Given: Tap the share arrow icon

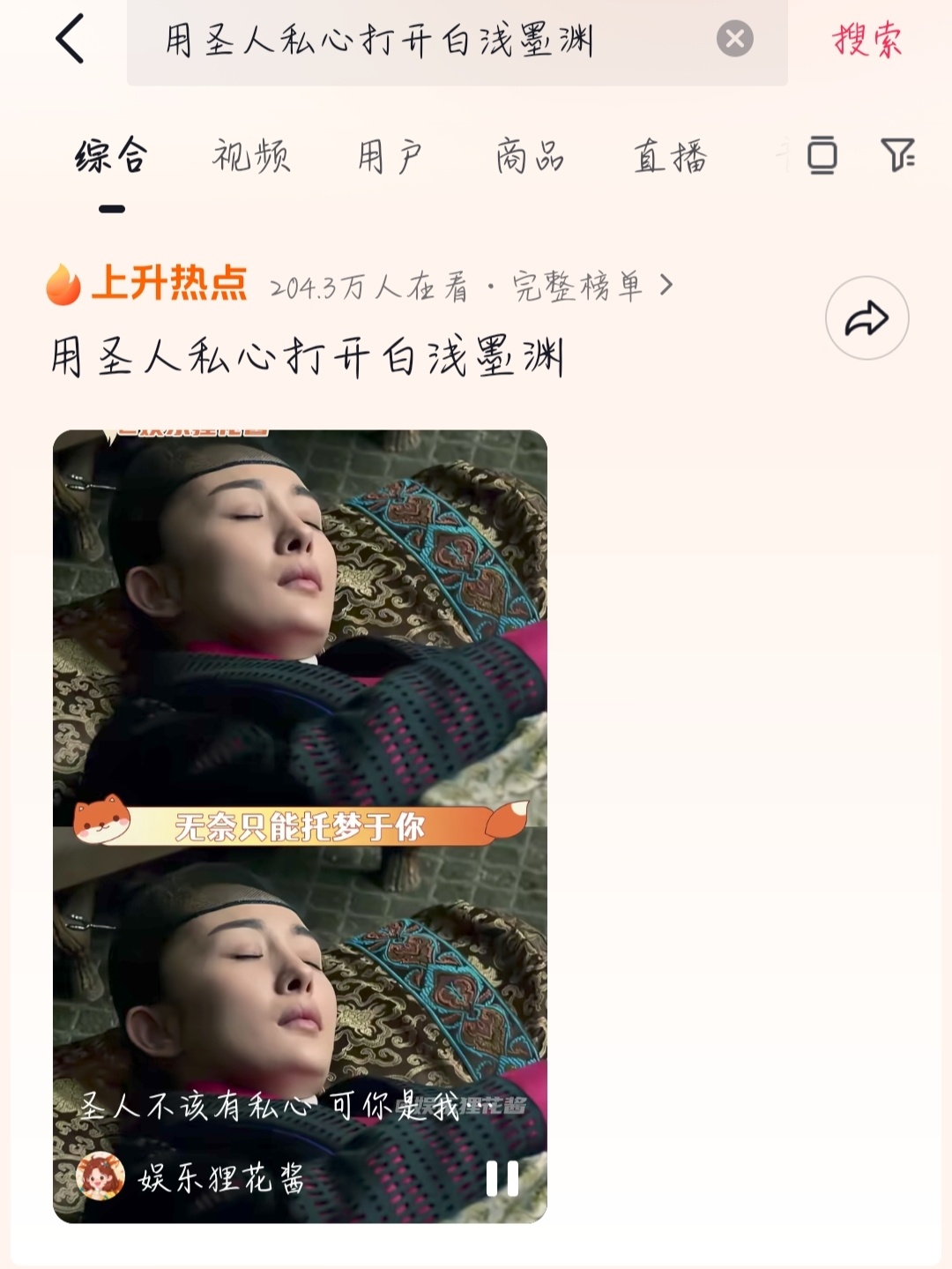Looking at the screenshot, I should coord(867,317).
